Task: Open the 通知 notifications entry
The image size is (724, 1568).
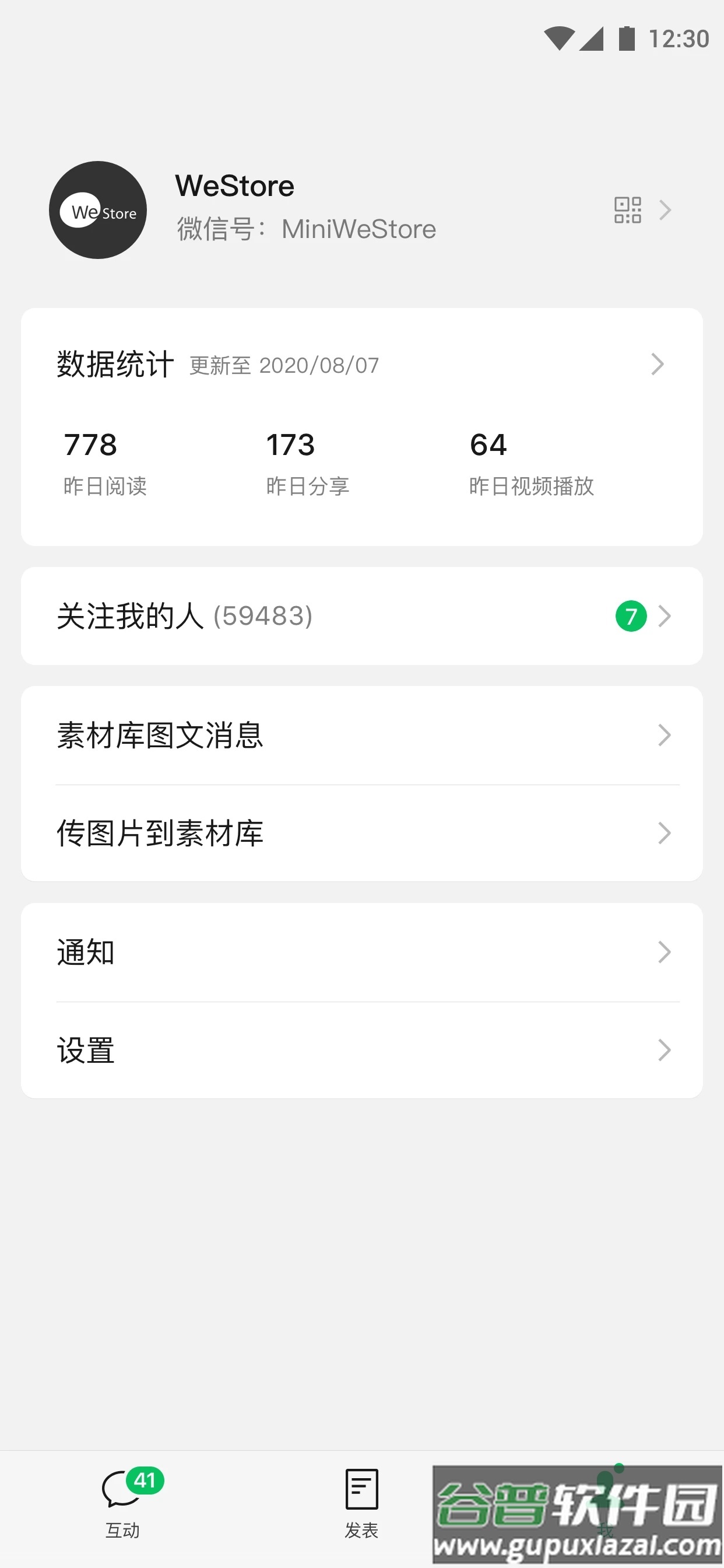Action: [x=85, y=952]
